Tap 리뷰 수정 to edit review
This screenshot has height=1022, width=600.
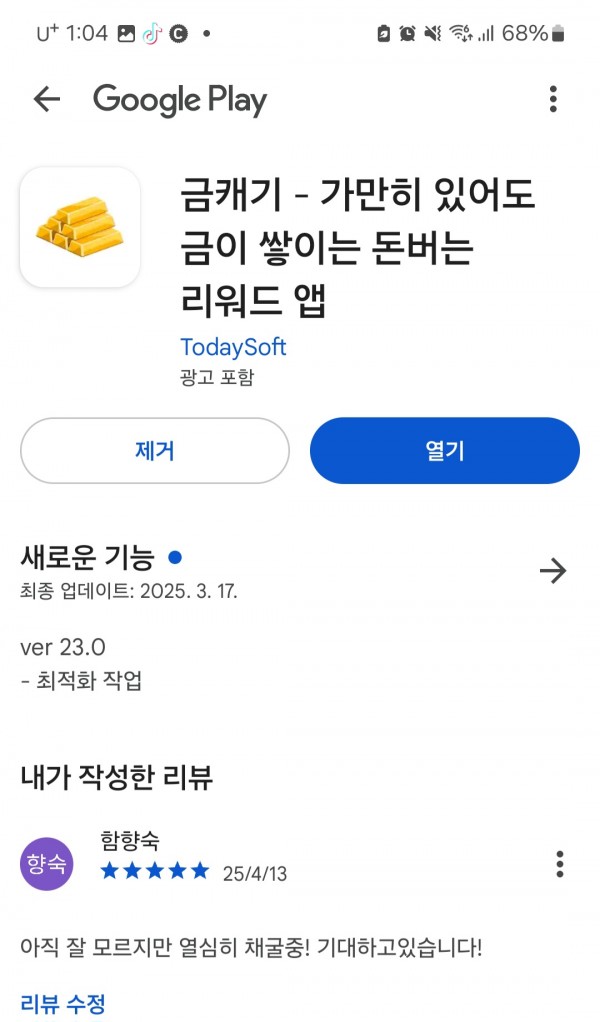pyautogui.click(x=63, y=1003)
